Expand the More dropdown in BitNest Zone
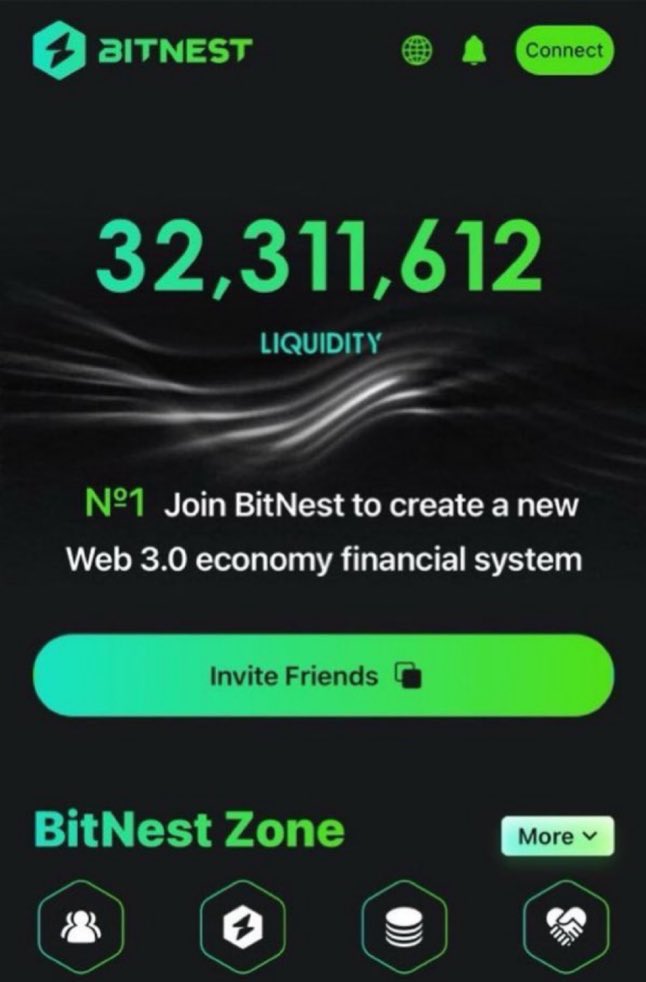The width and height of the screenshot is (646, 982). [557, 837]
